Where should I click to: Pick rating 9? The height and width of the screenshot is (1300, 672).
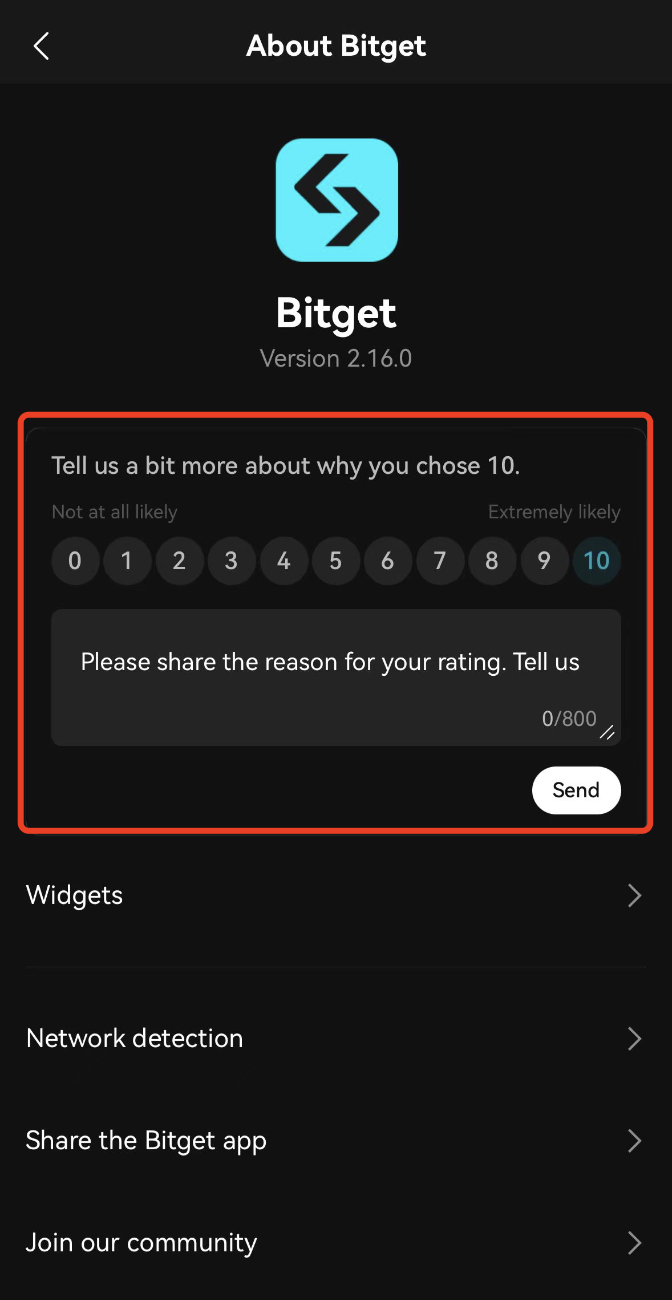pos(544,561)
